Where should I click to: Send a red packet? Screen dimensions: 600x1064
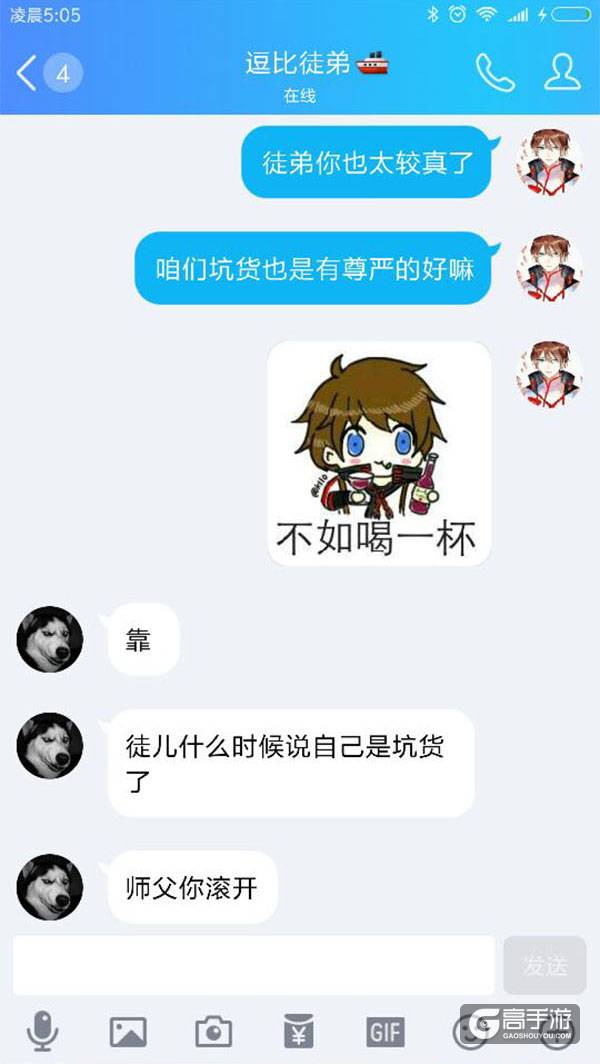[x=299, y=1030]
